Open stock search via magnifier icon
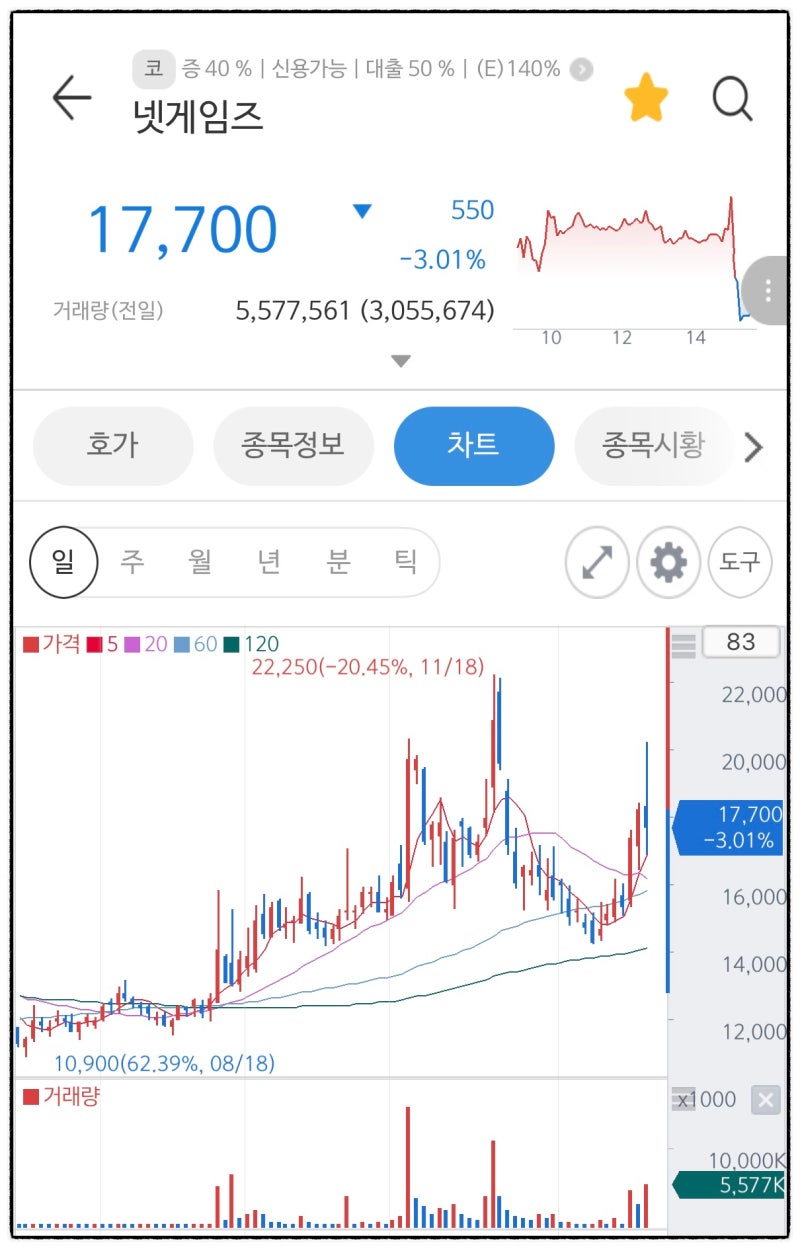This screenshot has height=1249, width=800. pyautogui.click(x=732, y=98)
